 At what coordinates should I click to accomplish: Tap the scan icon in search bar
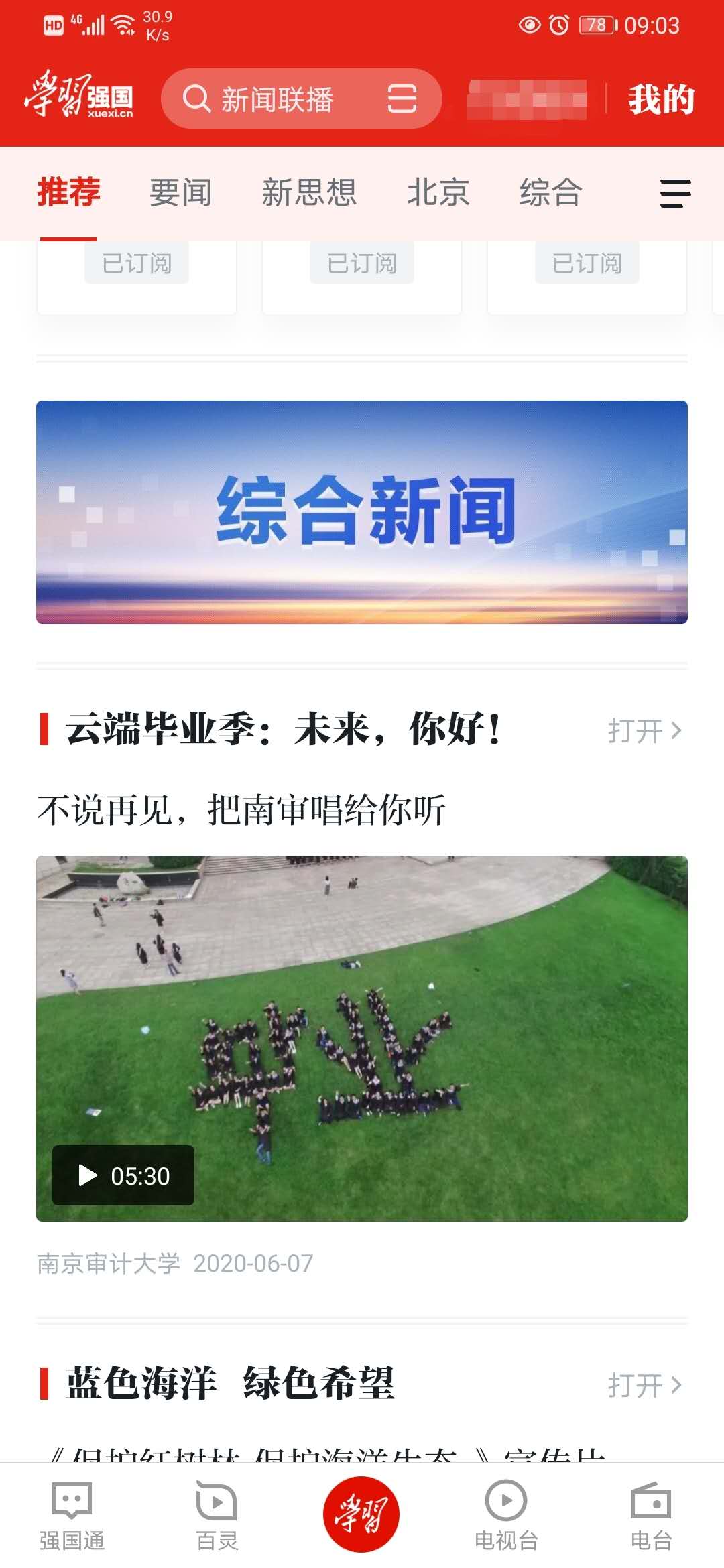point(402,99)
